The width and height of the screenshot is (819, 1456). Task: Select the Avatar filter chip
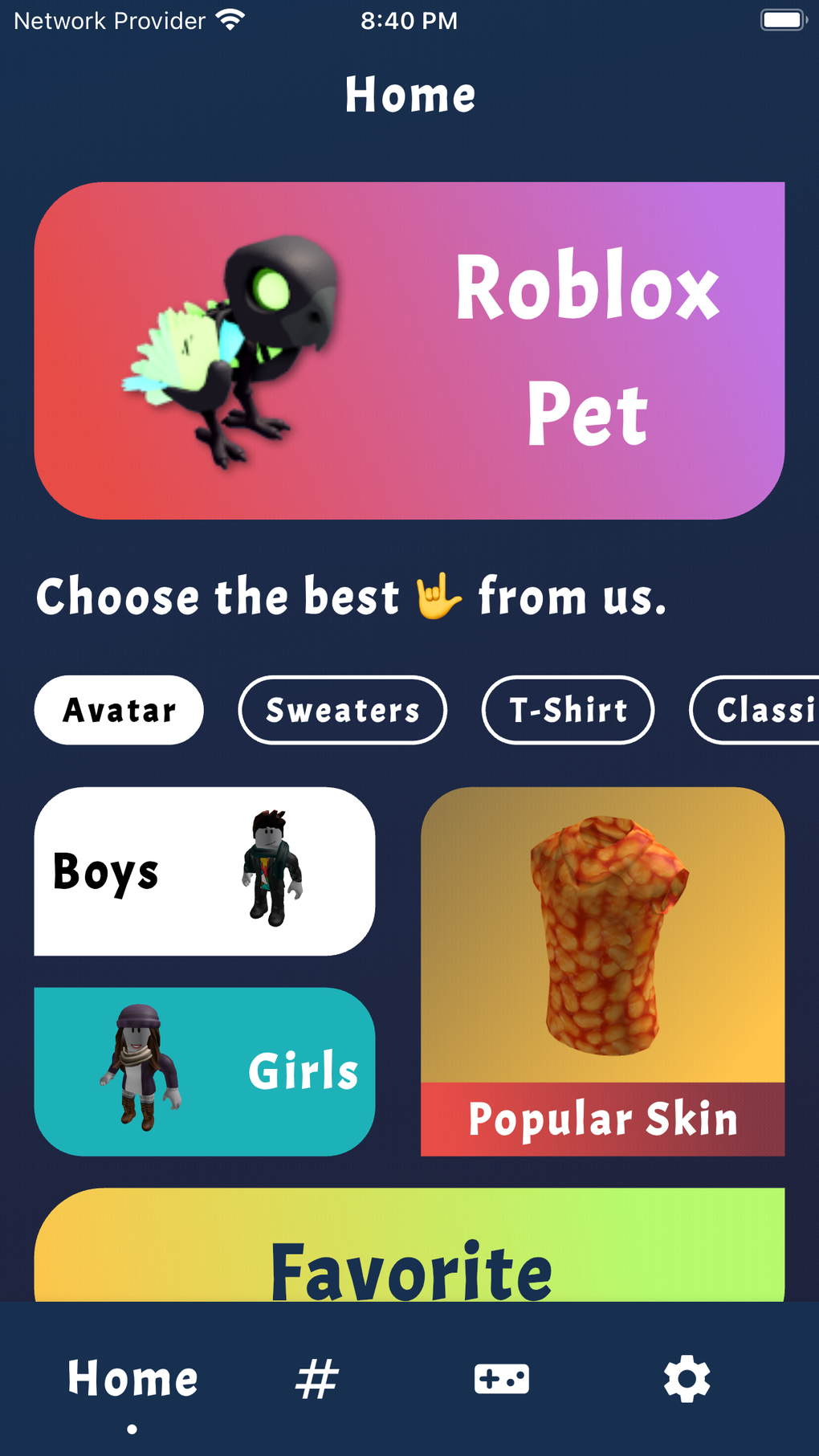118,710
